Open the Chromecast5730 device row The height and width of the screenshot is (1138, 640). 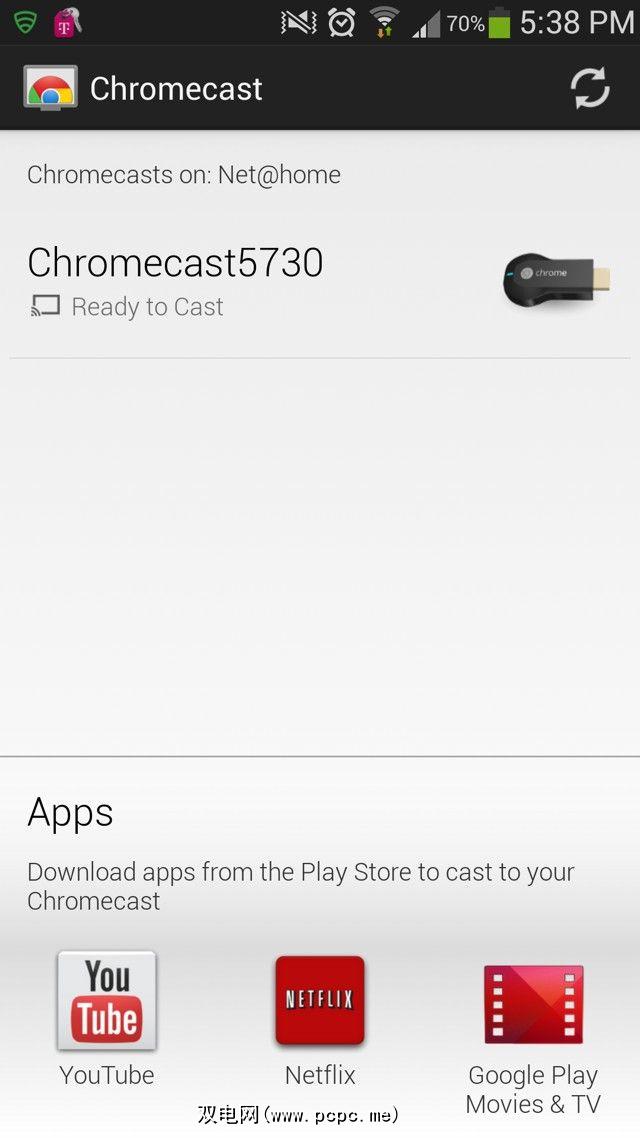click(320, 282)
